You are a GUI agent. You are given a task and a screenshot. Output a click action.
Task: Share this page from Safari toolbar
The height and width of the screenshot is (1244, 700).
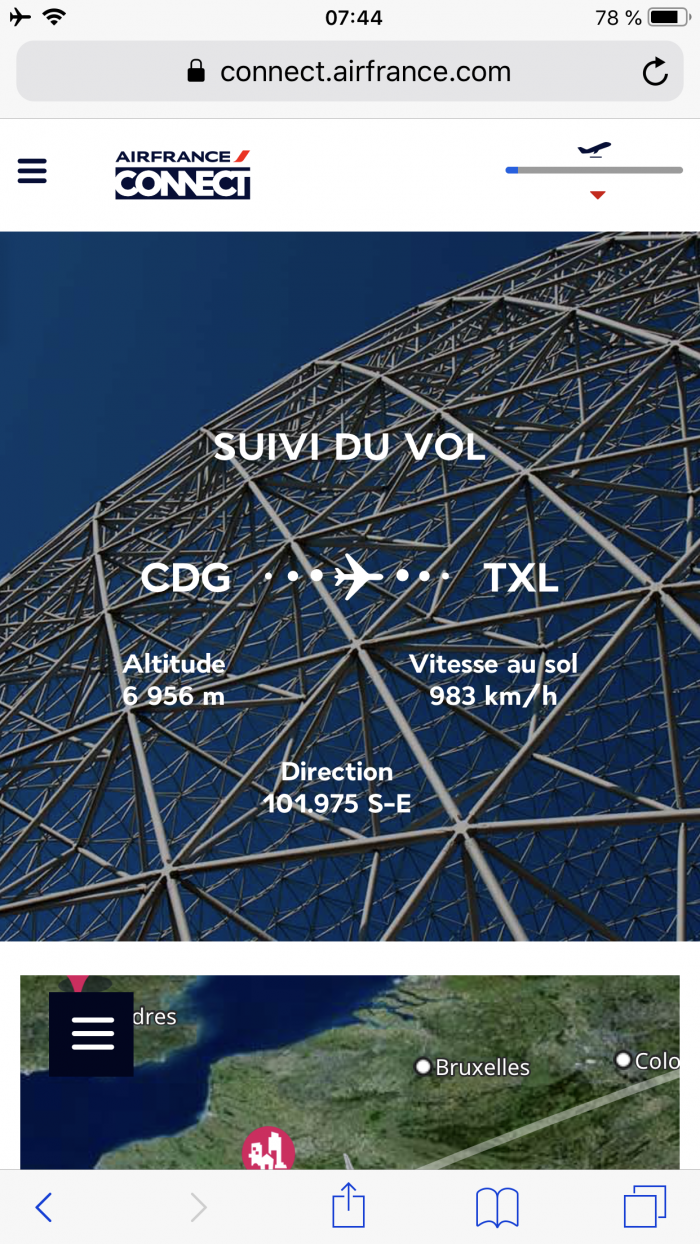[x=348, y=1206]
